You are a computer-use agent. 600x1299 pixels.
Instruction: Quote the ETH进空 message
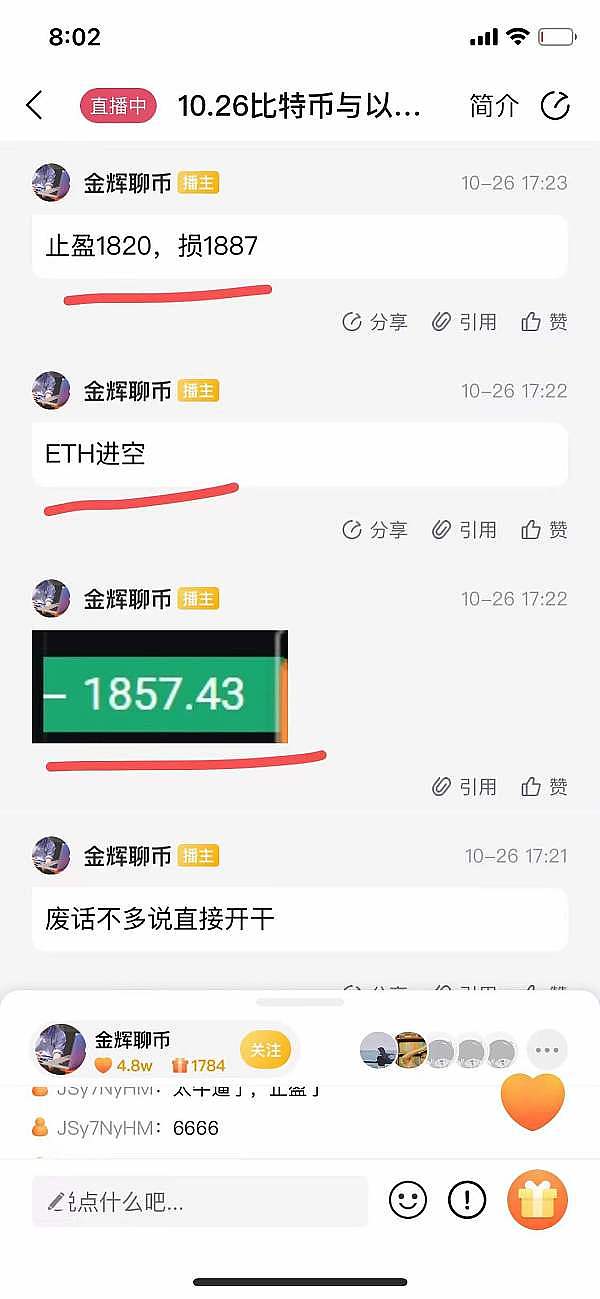pyautogui.click(x=464, y=530)
